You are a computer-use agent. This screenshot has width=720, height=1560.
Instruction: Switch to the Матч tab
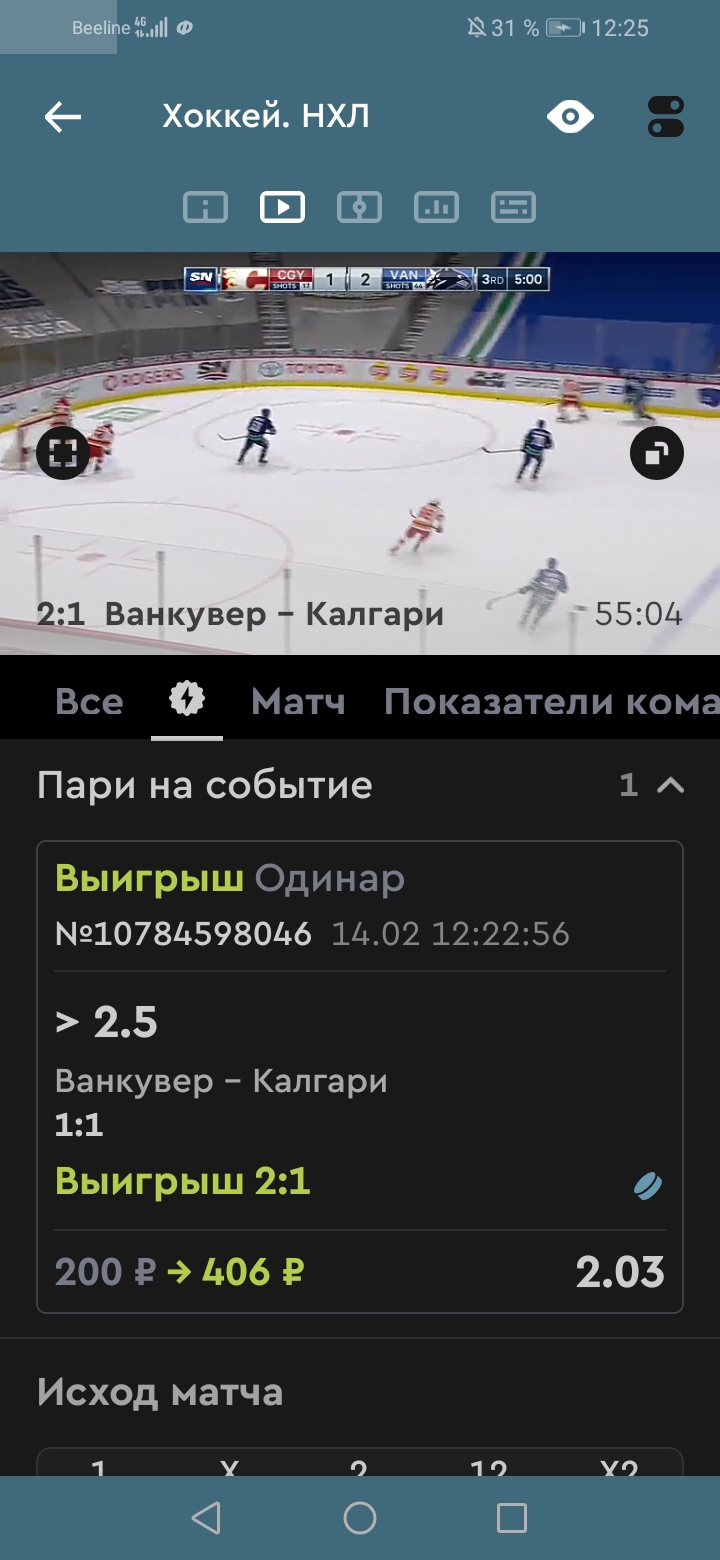point(298,701)
